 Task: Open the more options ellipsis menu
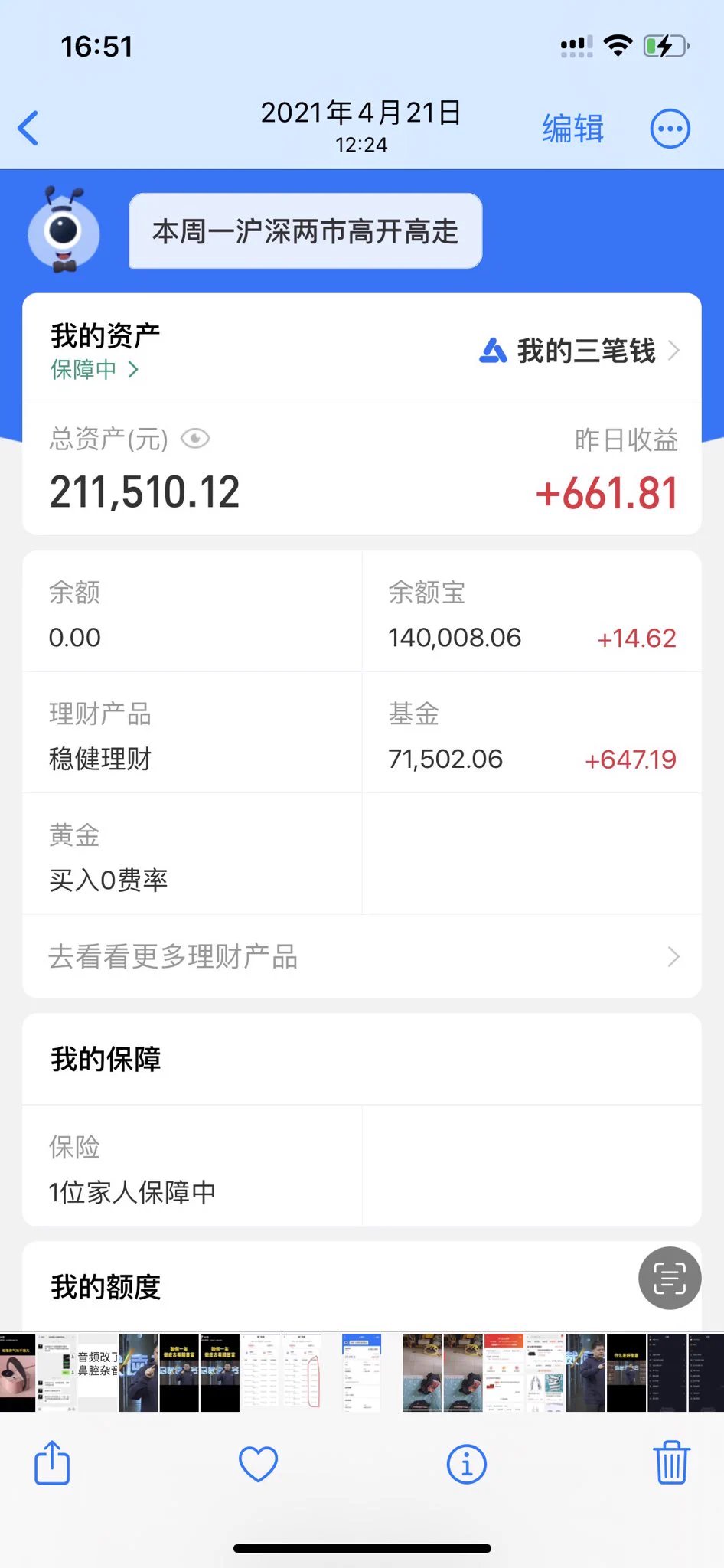670,129
